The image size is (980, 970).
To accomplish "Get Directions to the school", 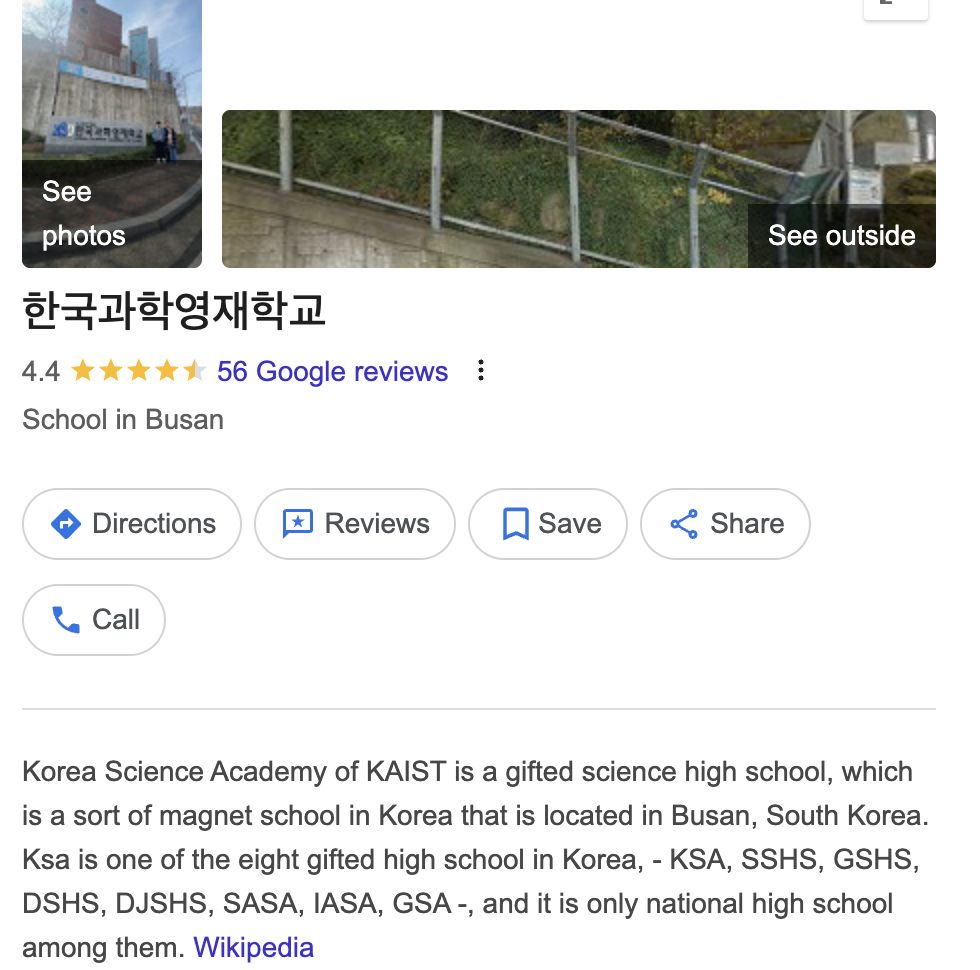I will pyautogui.click(x=132, y=524).
